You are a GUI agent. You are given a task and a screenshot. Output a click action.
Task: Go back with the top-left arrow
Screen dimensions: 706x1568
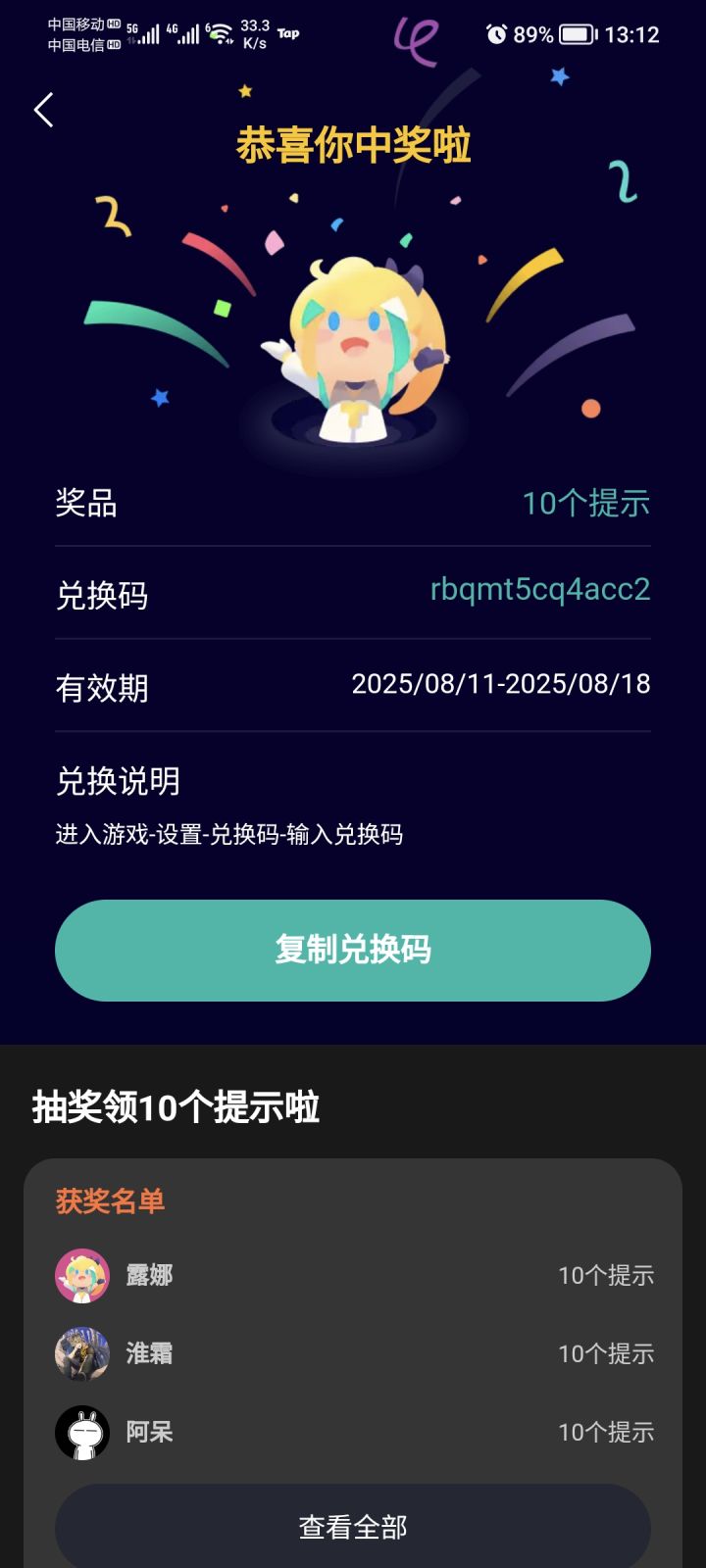pos(44,110)
